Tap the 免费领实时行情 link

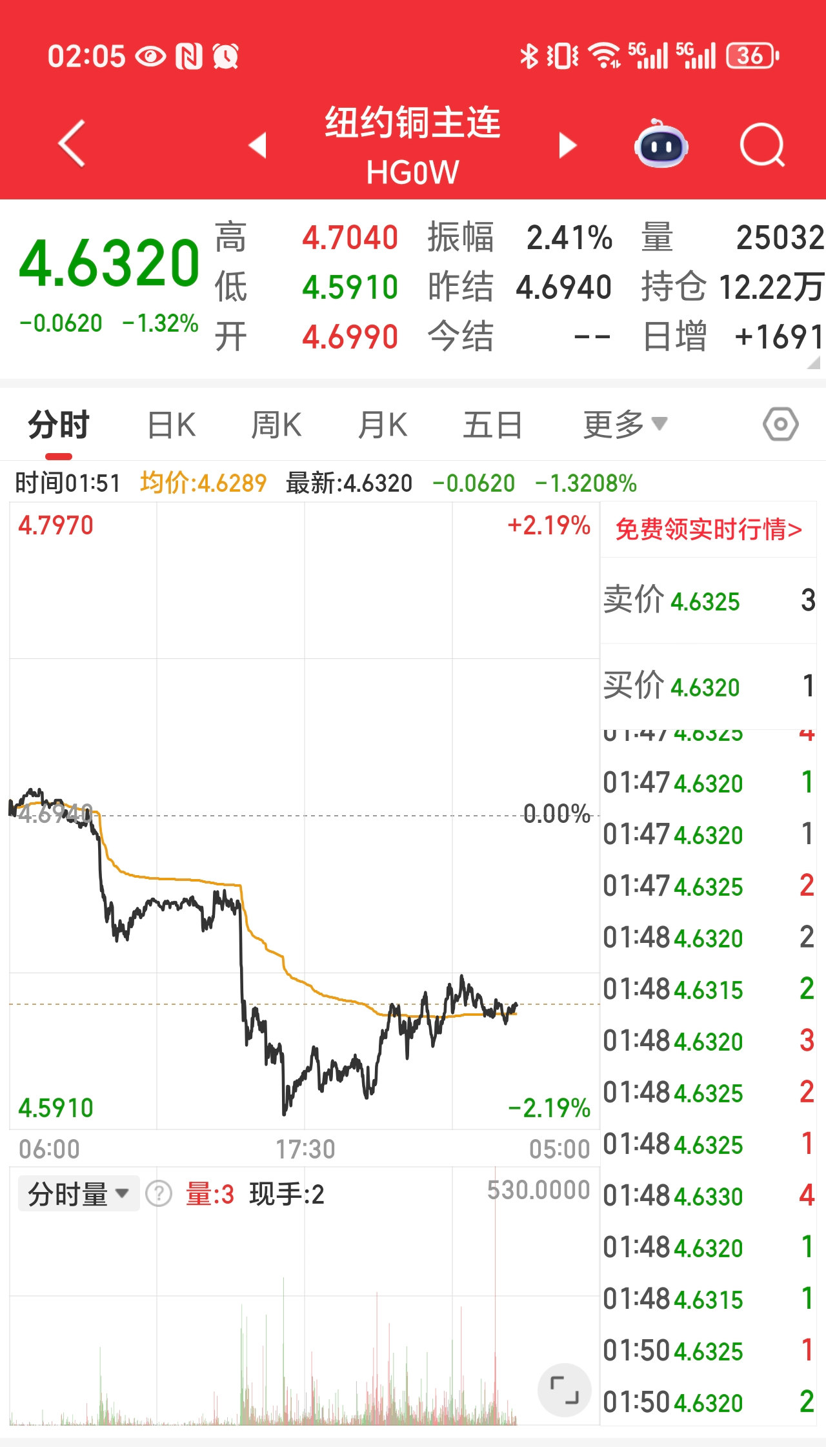(x=708, y=530)
